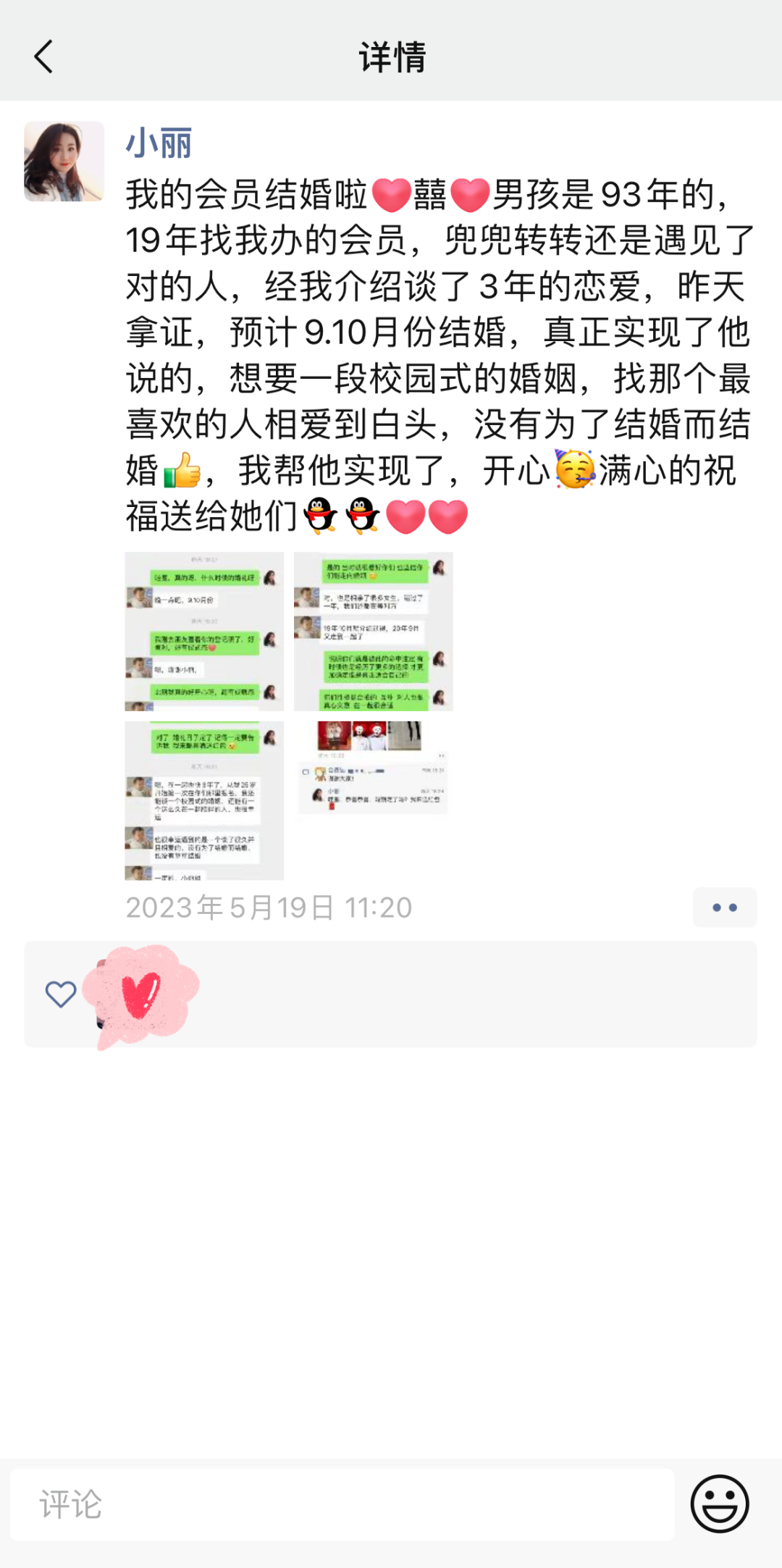Open the first chat screenshot image
This screenshot has height=1568, width=782.
pyautogui.click(x=204, y=631)
